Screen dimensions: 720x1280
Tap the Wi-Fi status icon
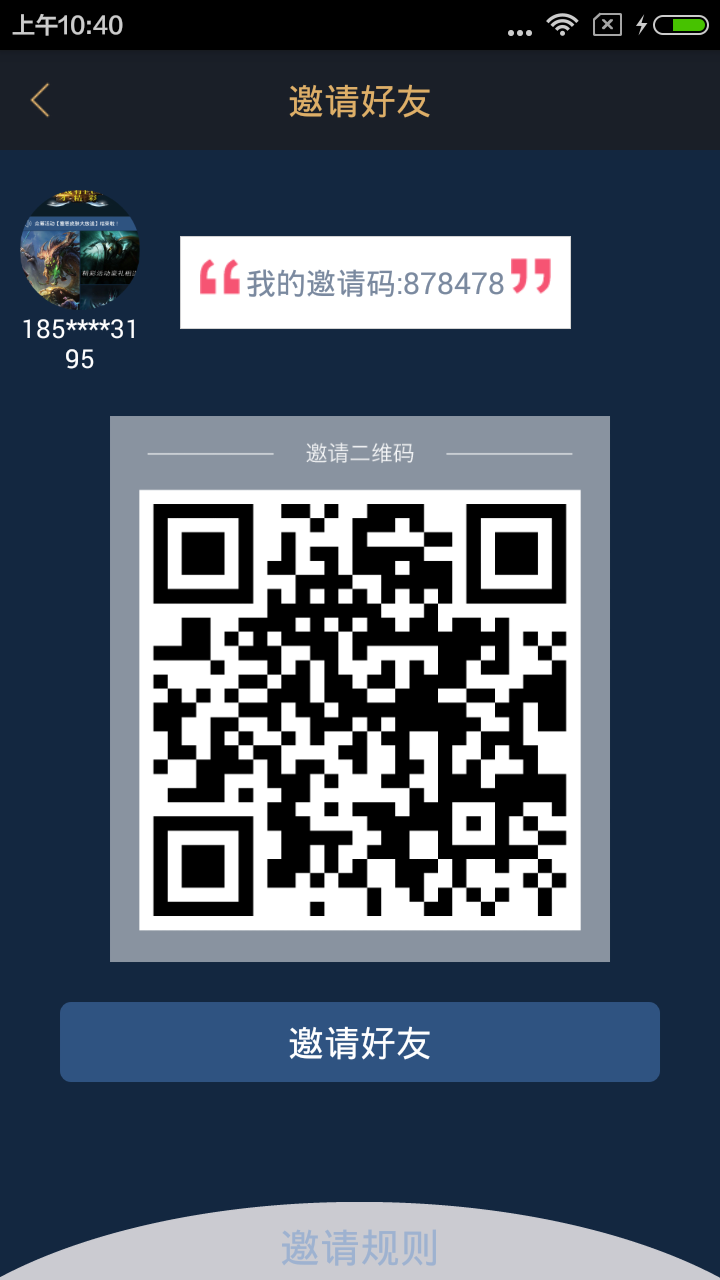[x=561, y=26]
